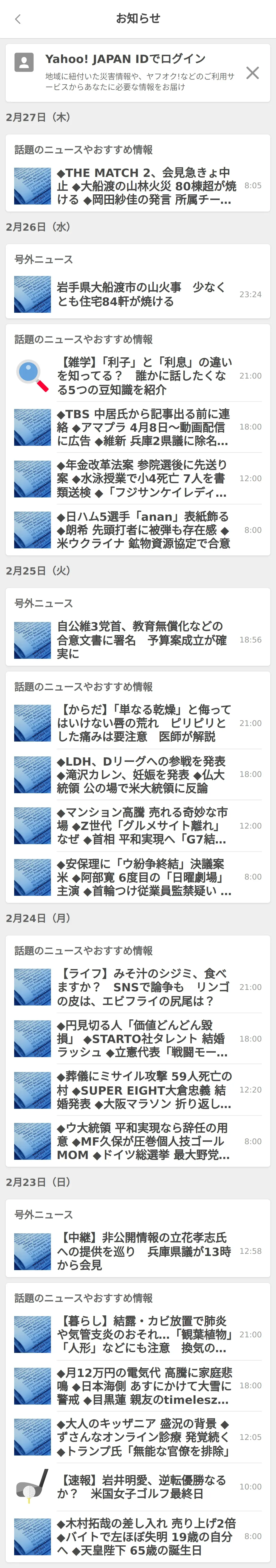Go back from the お知らせ screen
Viewport: 276px width, 1568px height.
[x=18, y=19]
